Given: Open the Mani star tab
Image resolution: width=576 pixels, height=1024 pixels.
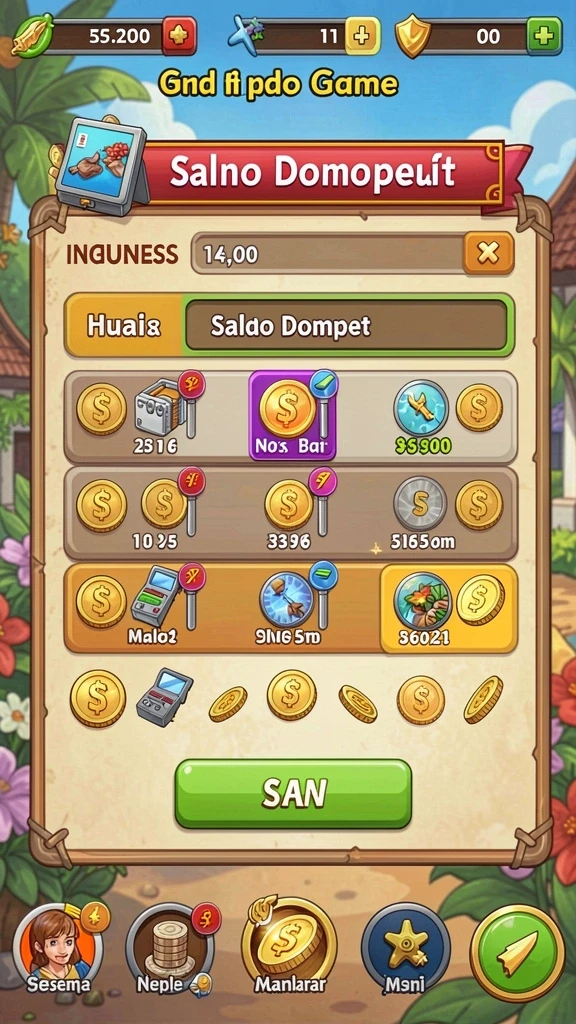Looking at the screenshot, I should pyautogui.click(x=406, y=950).
